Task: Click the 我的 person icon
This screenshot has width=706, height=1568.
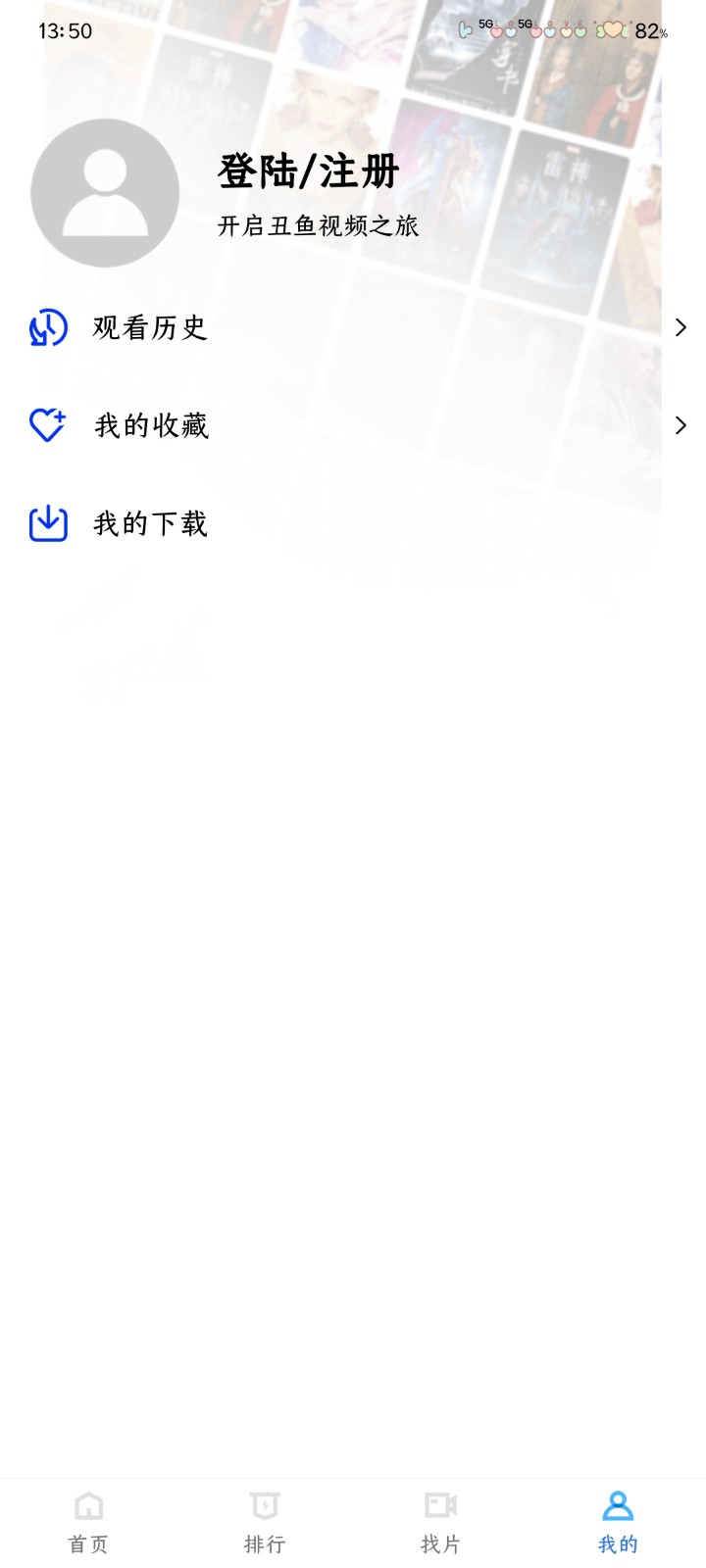Action: [617, 1505]
